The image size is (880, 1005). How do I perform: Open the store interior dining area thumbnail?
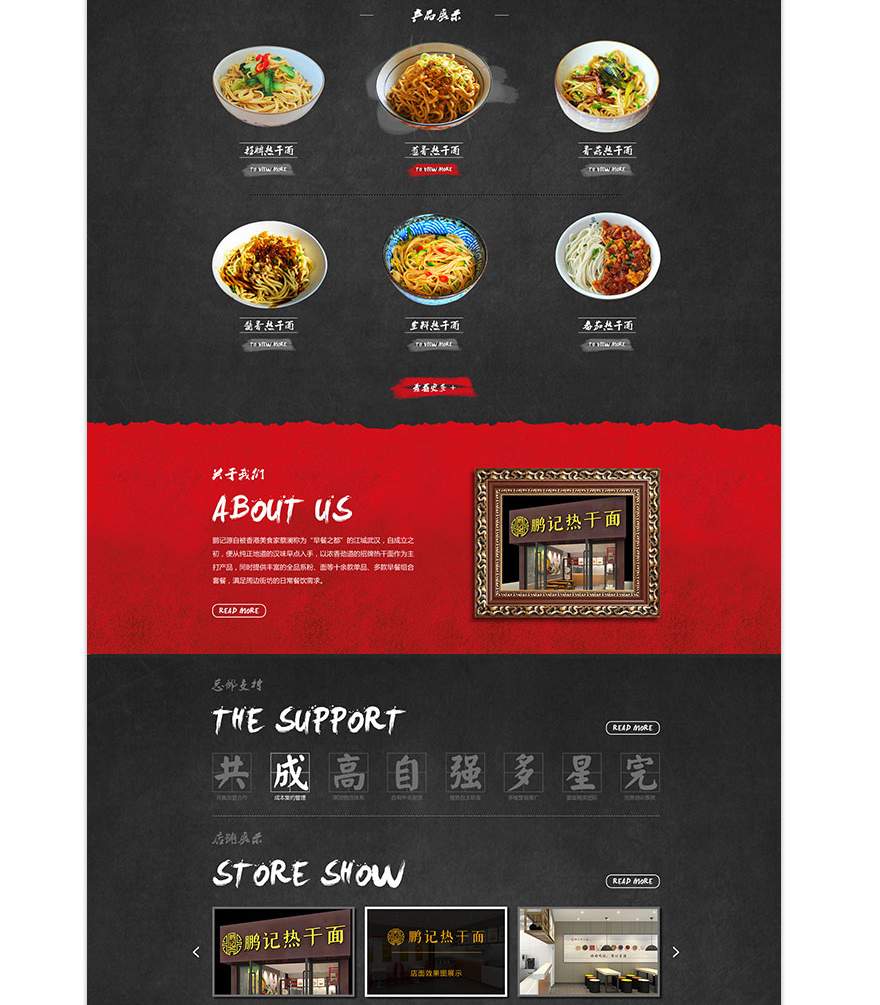click(x=588, y=951)
